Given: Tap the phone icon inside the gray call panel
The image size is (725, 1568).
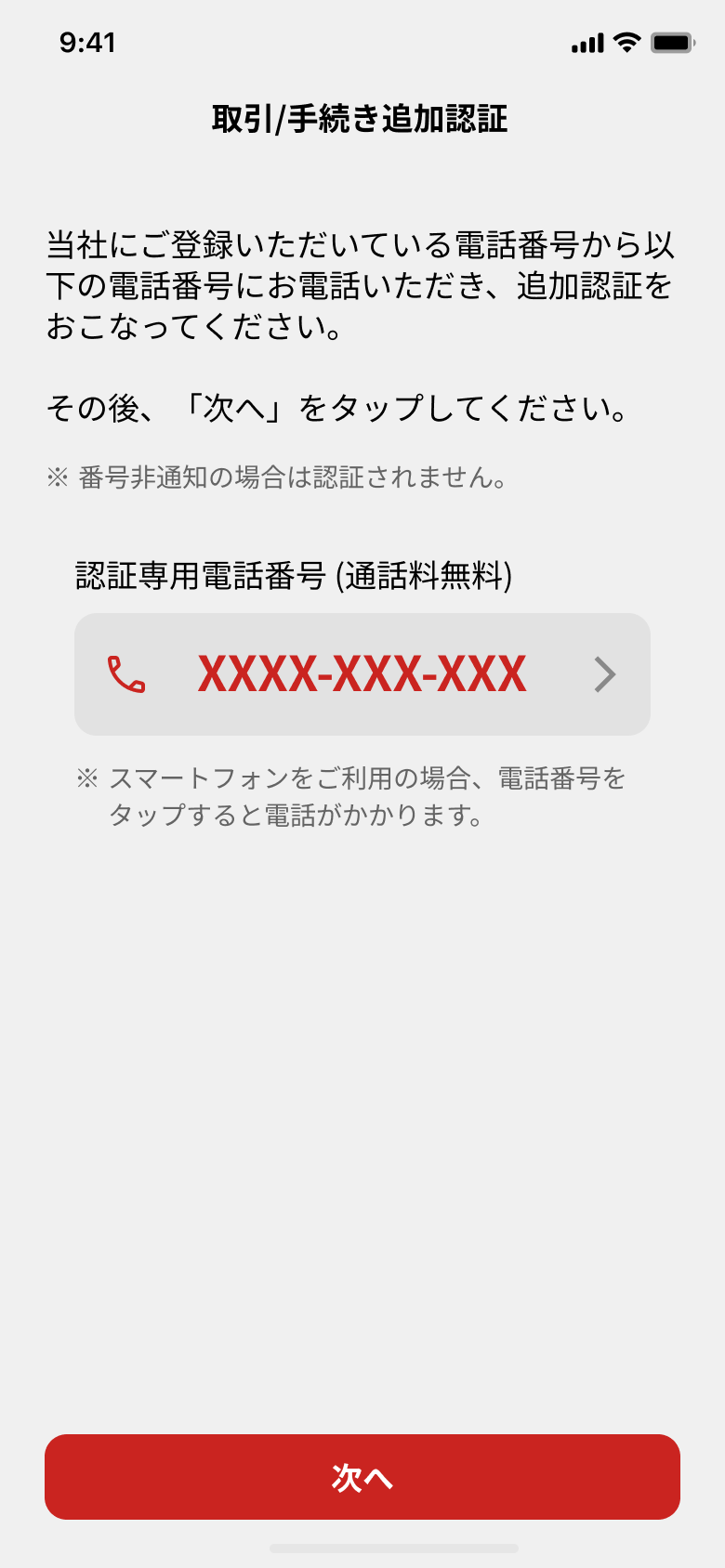Looking at the screenshot, I should pos(125,674).
